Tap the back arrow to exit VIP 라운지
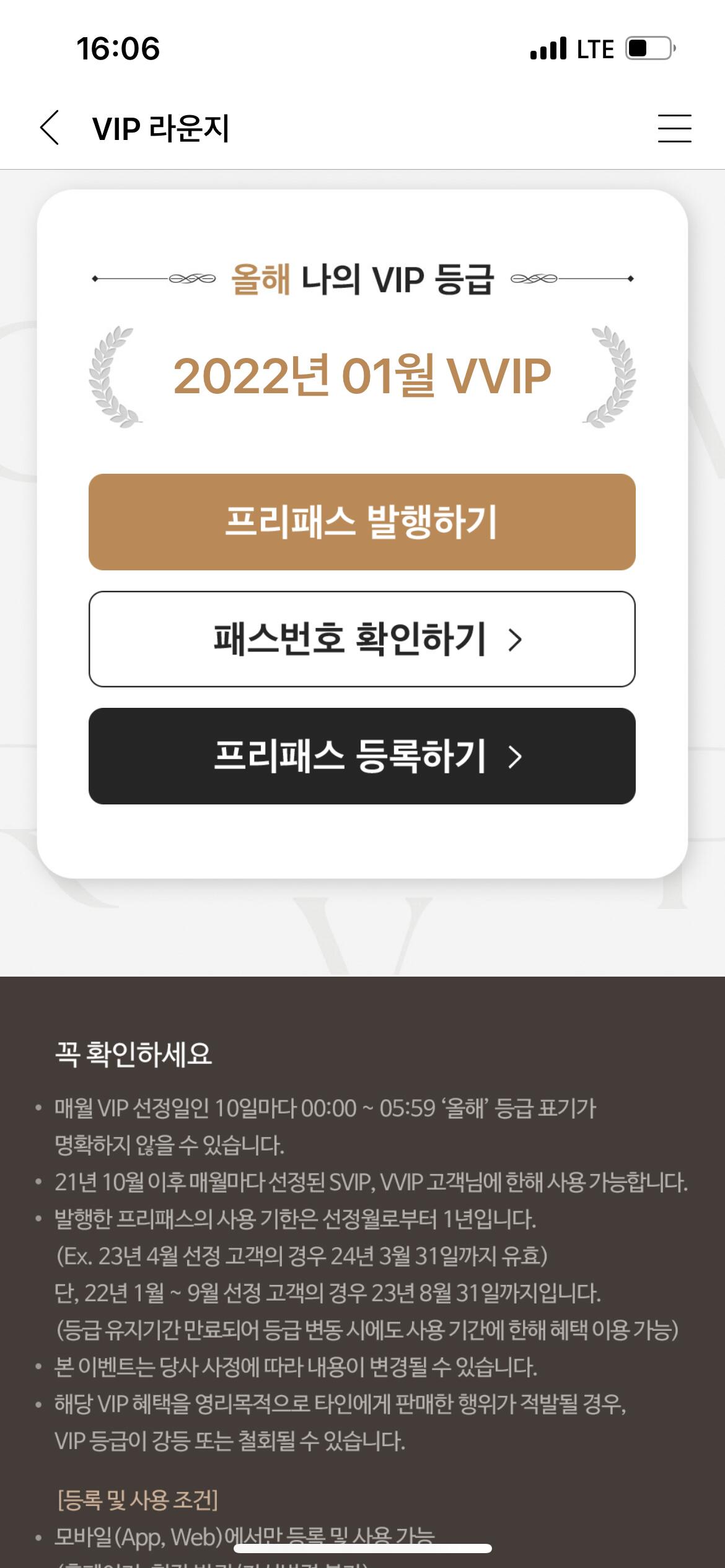The width and height of the screenshot is (725, 1568). tap(50, 128)
